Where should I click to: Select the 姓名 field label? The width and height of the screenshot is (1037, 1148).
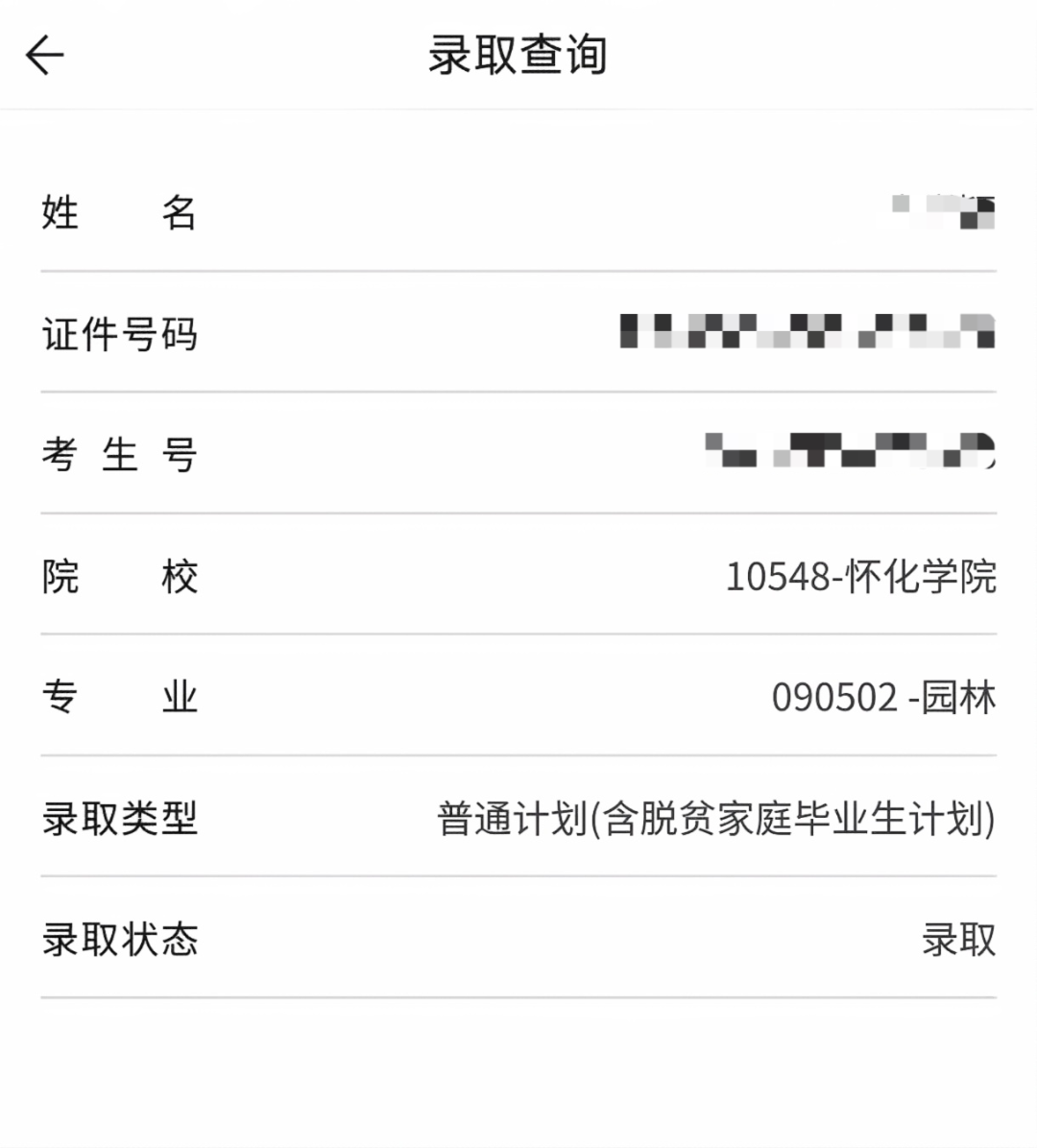[117, 213]
